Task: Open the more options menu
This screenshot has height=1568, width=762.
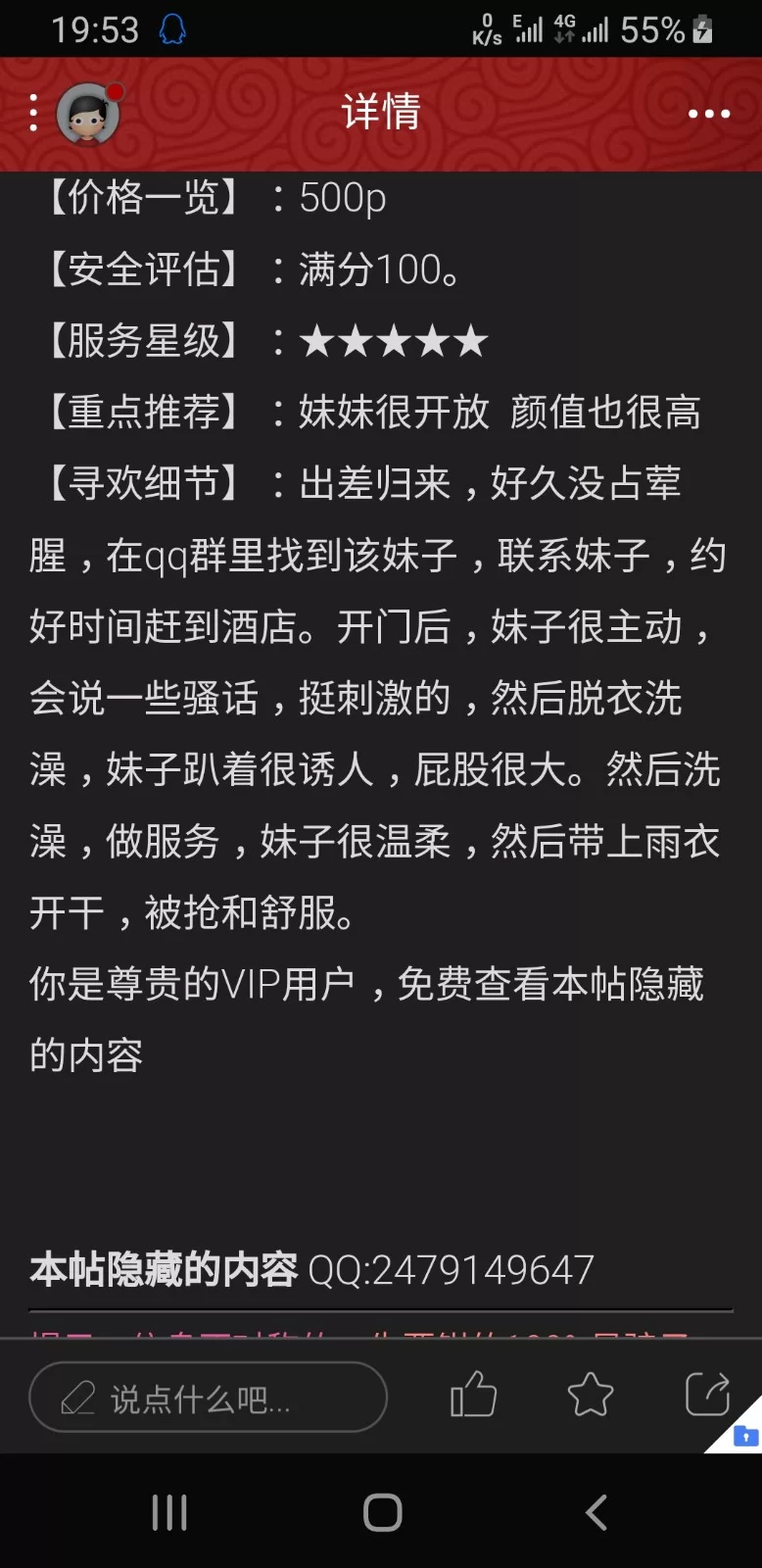Action: (x=708, y=114)
